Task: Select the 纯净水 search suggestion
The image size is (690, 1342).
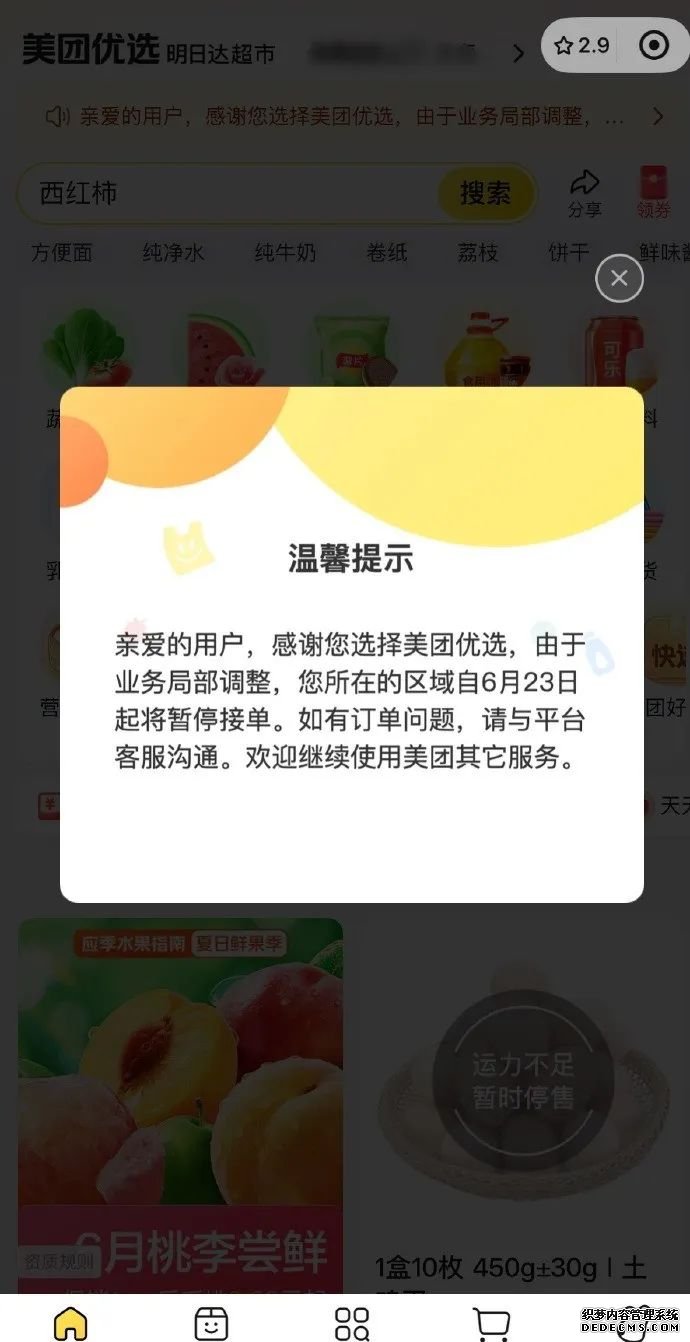Action: [173, 252]
